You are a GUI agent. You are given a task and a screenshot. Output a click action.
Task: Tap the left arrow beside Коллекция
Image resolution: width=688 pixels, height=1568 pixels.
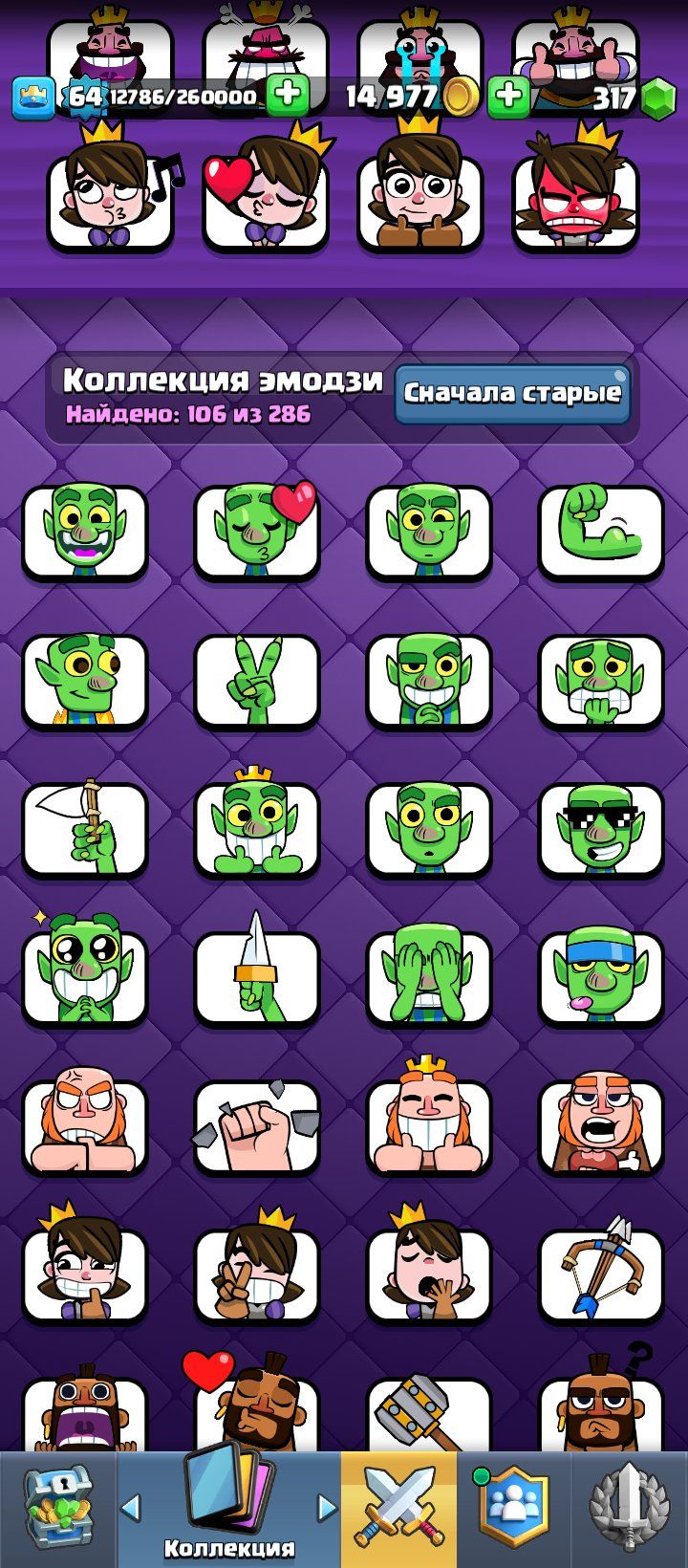click(x=130, y=1509)
